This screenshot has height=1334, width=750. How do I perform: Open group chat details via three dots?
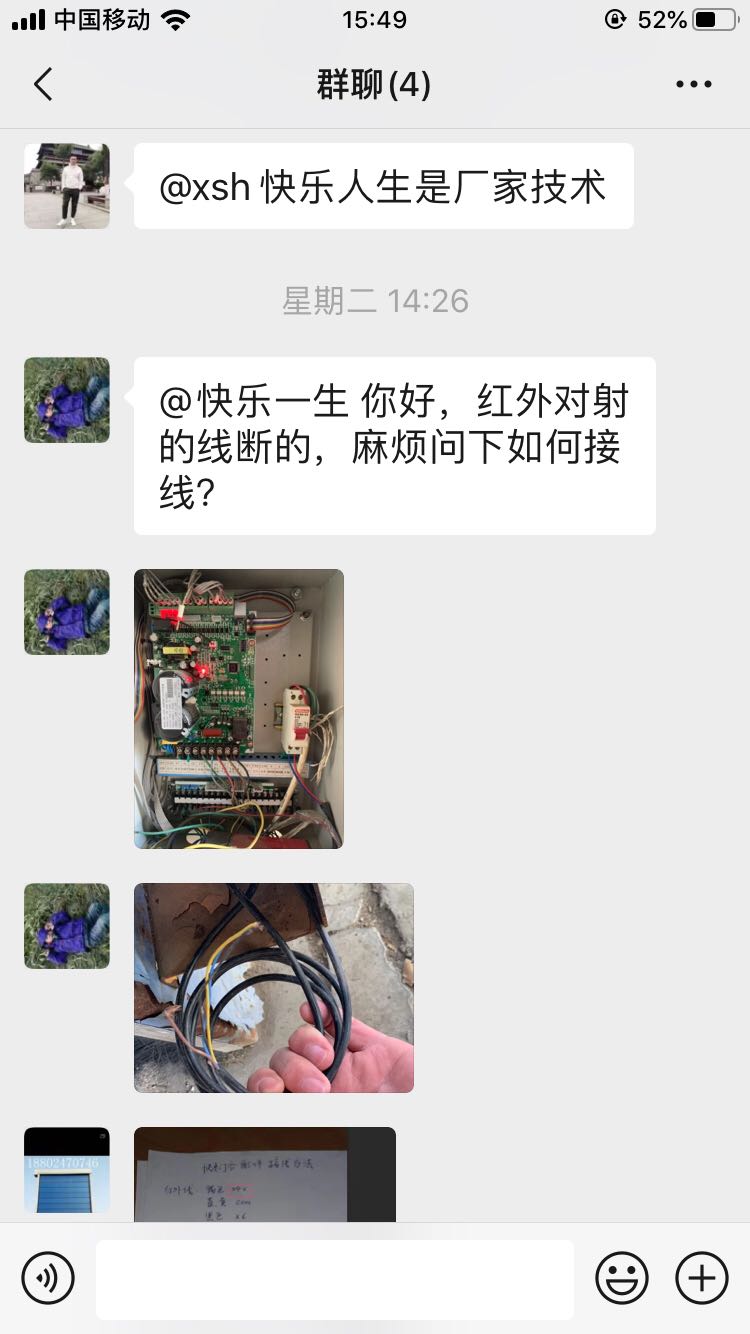click(693, 85)
